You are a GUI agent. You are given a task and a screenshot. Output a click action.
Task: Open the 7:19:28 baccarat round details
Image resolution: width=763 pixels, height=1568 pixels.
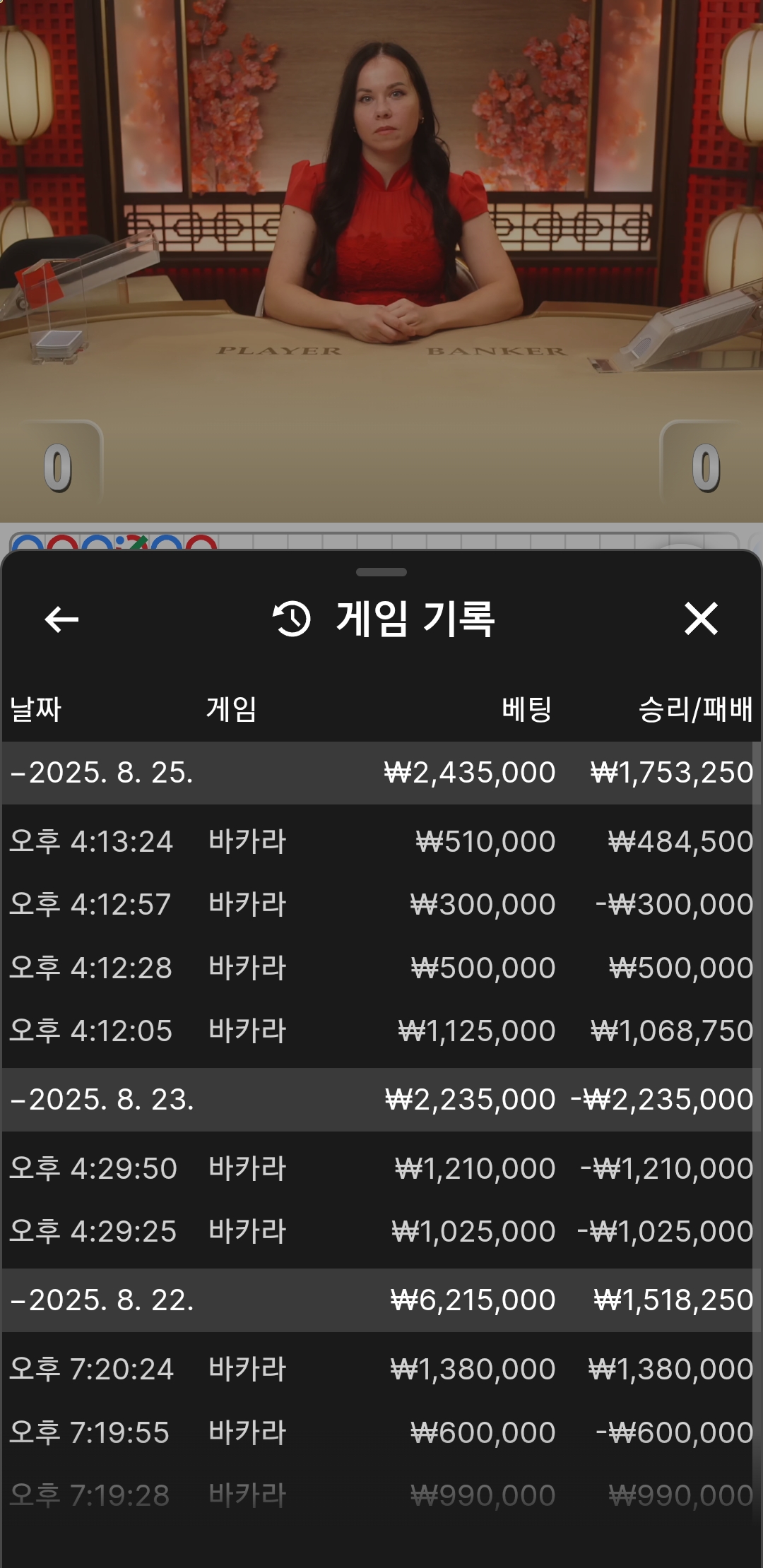(x=381, y=1495)
